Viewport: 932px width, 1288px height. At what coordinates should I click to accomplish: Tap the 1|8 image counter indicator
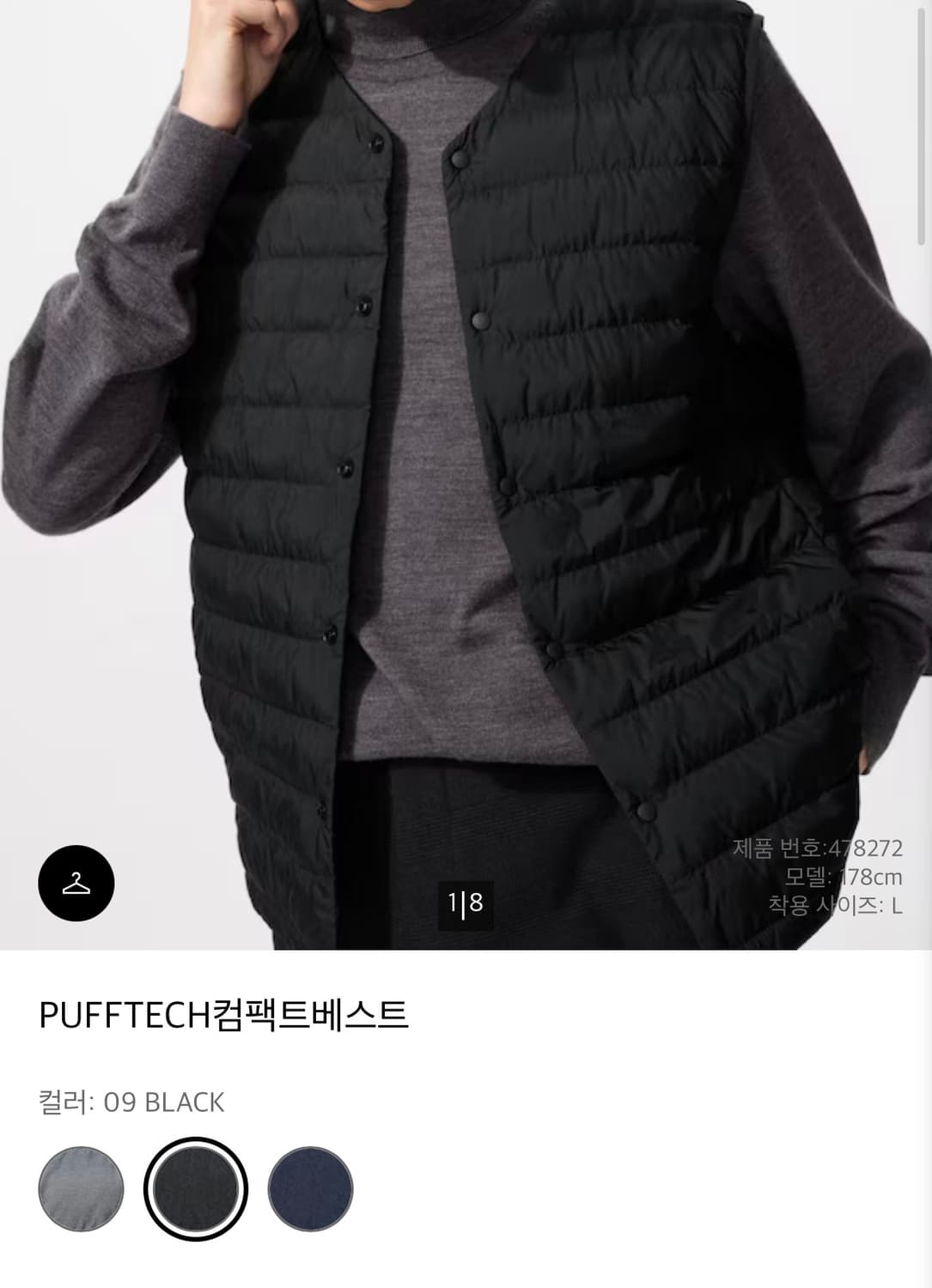pos(466,903)
